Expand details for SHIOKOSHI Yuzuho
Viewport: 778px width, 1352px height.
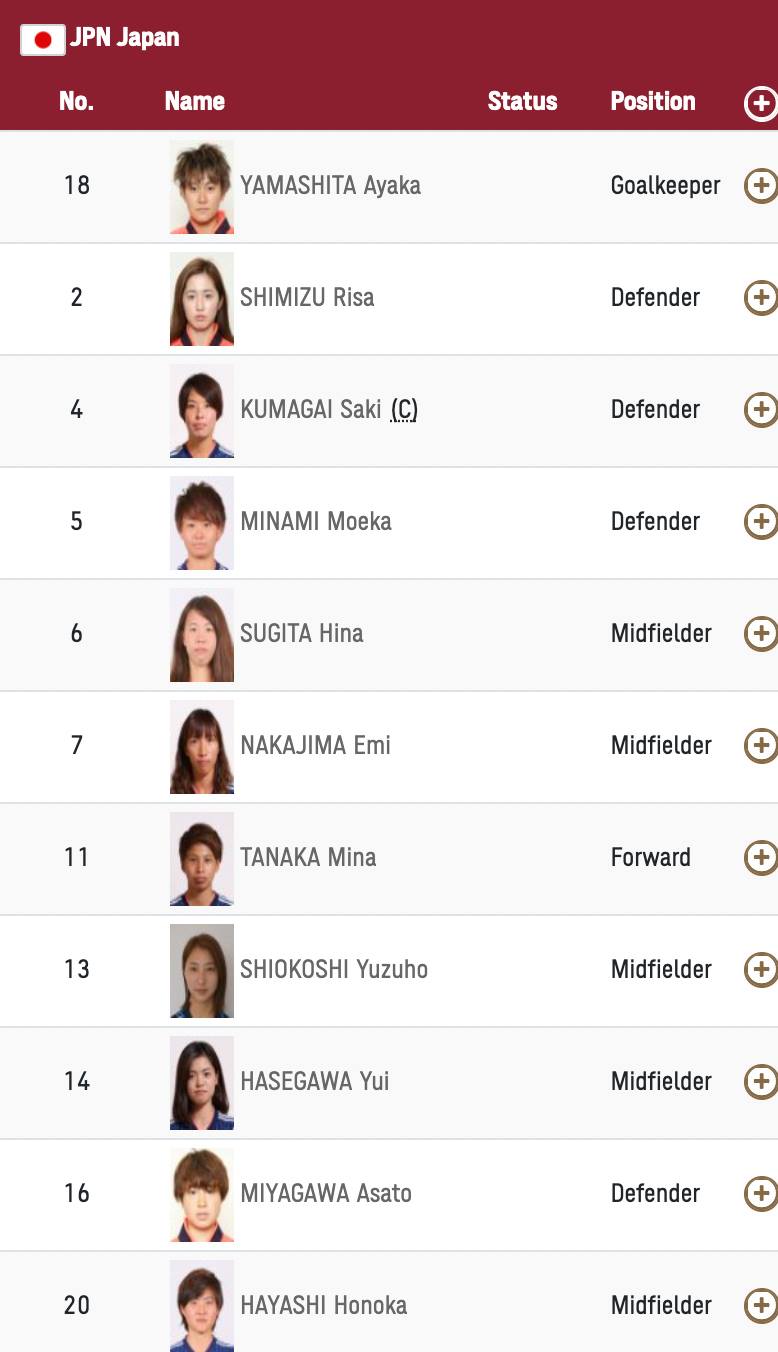point(761,969)
